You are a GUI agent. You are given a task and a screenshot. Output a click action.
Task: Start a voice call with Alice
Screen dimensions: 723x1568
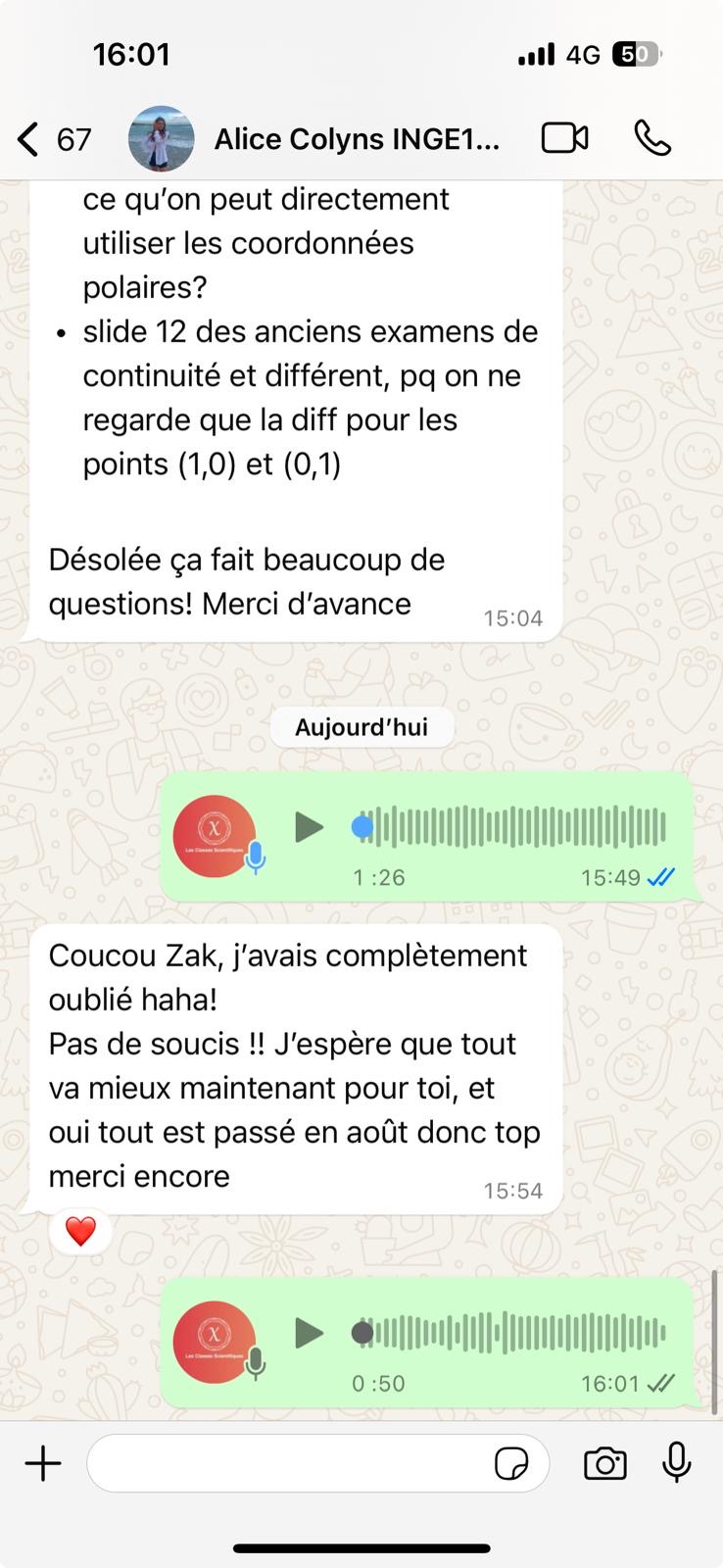pos(652,138)
